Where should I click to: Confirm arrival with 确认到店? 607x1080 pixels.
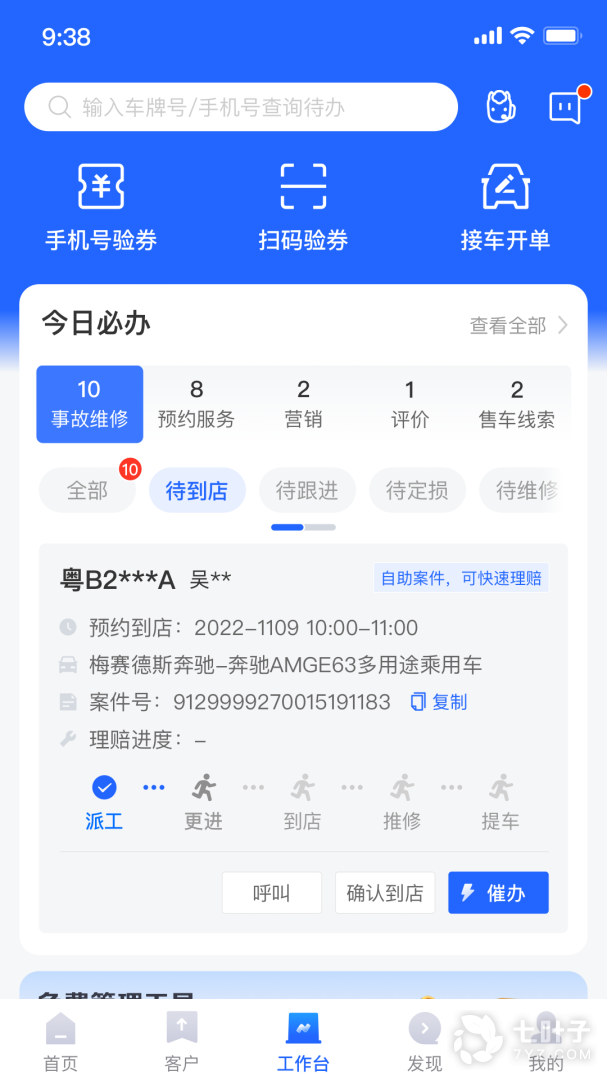coord(385,893)
